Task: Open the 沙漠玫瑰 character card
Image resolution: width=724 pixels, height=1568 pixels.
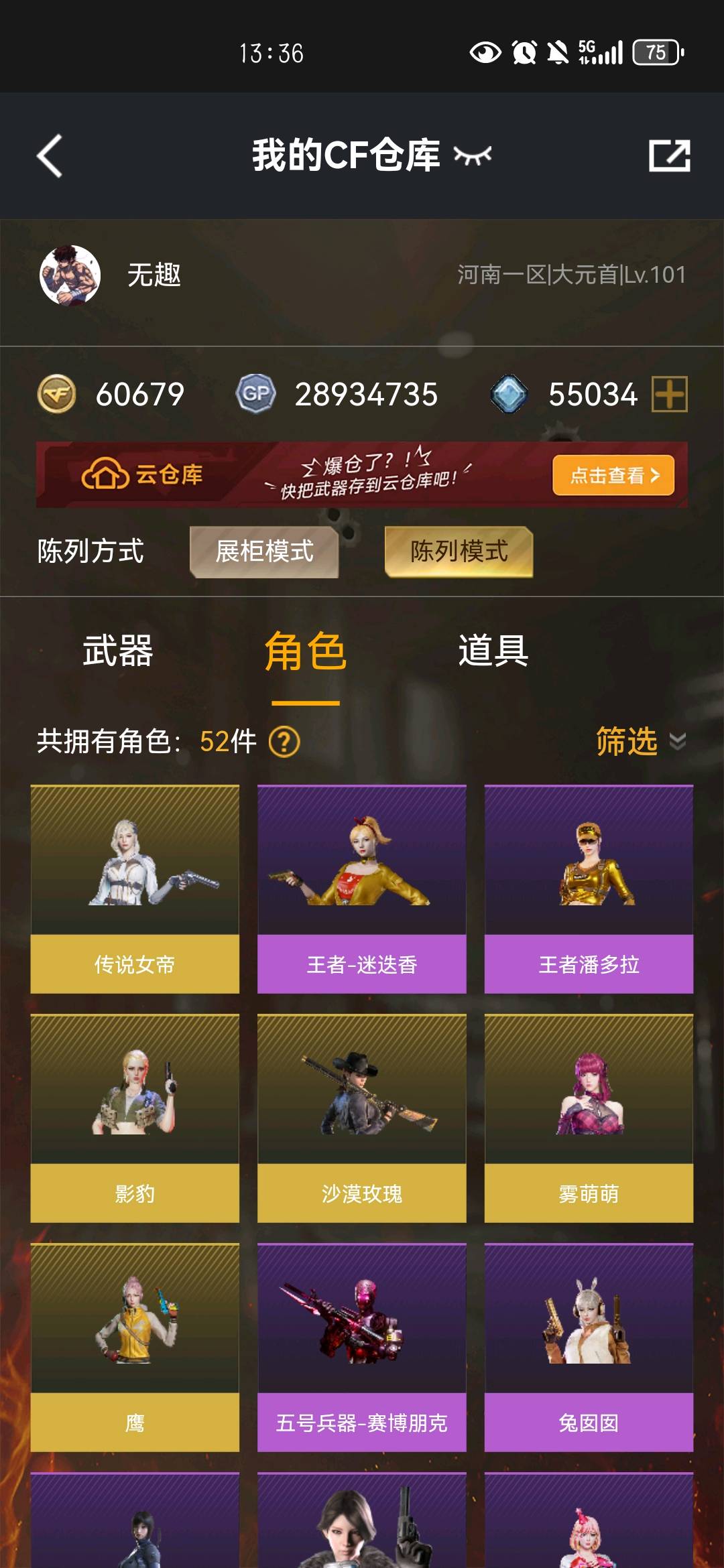Action: [362, 1118]
